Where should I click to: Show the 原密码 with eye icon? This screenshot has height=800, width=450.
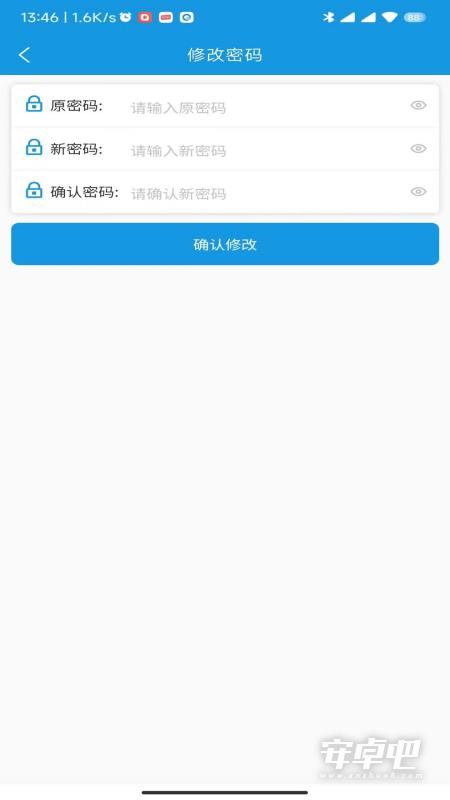[418, 105]
